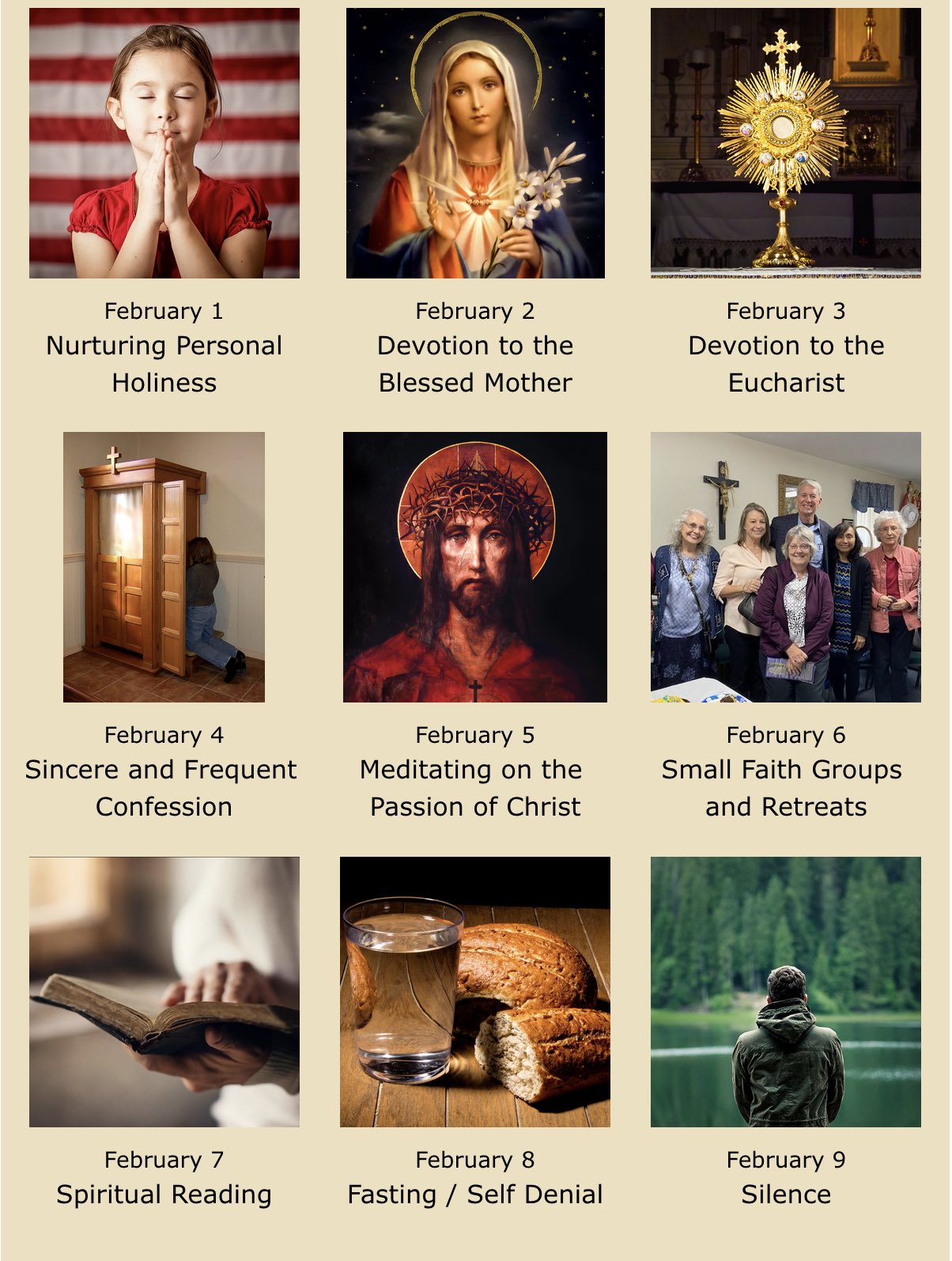The image size is (952, 1261).
Task: Open the February 1 Nurturing Personal Holiness tile
Action: coord(164,143)
